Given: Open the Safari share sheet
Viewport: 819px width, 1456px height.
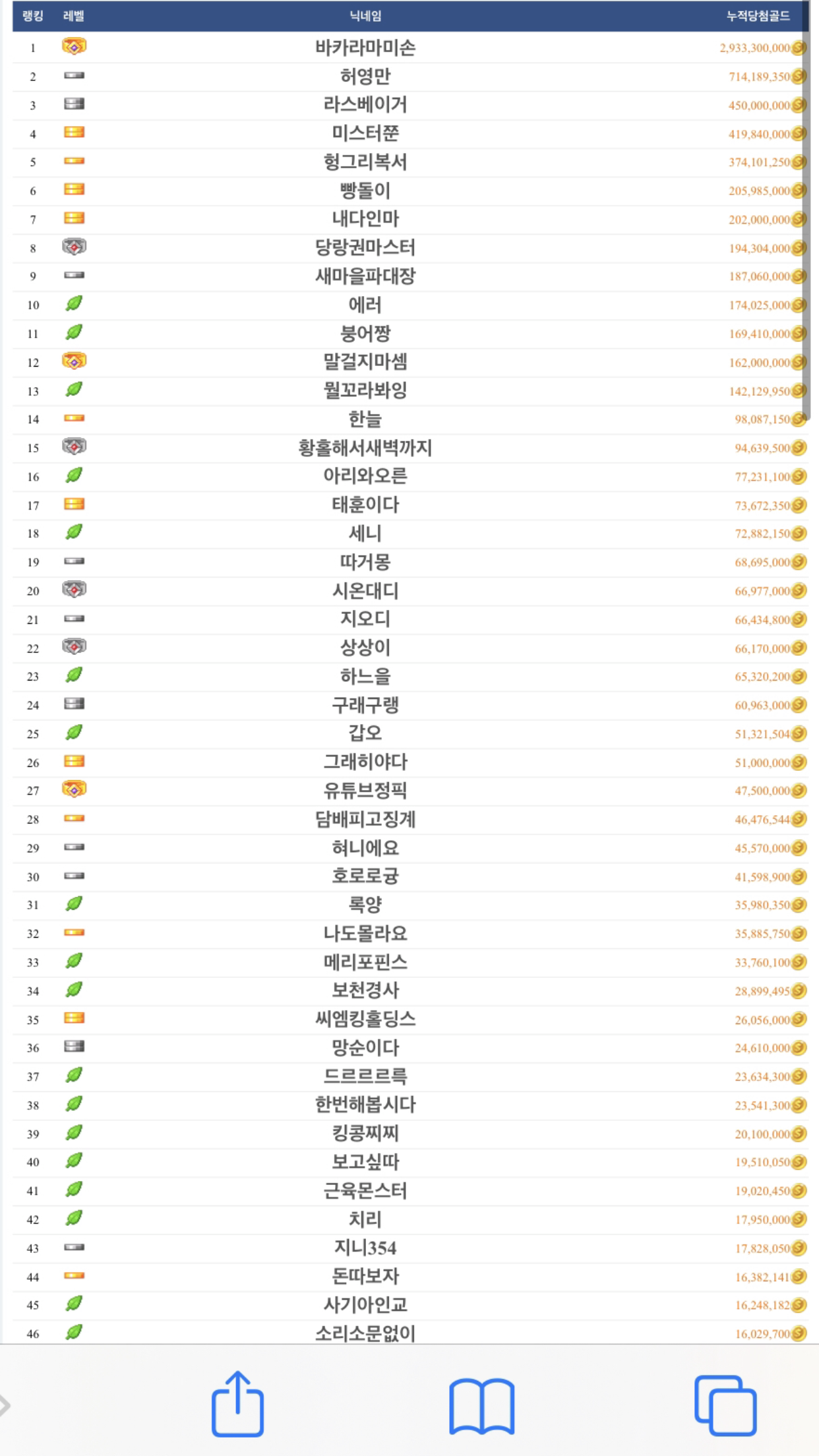Looking at the screenshot, I should 237,1404.
